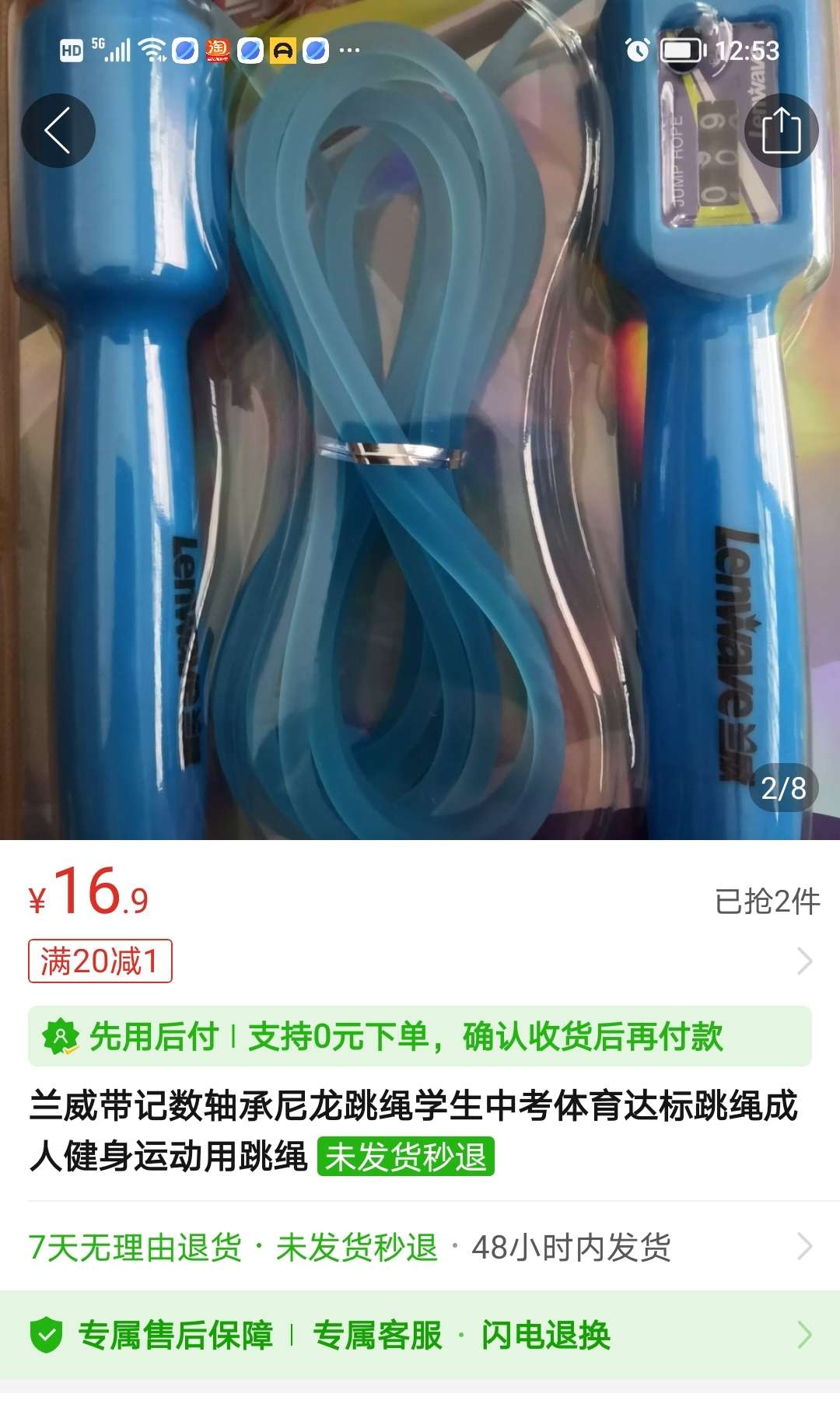Go back using the back arrow
Viewport: 840px width, 1404px height.
tap(58, 131)
